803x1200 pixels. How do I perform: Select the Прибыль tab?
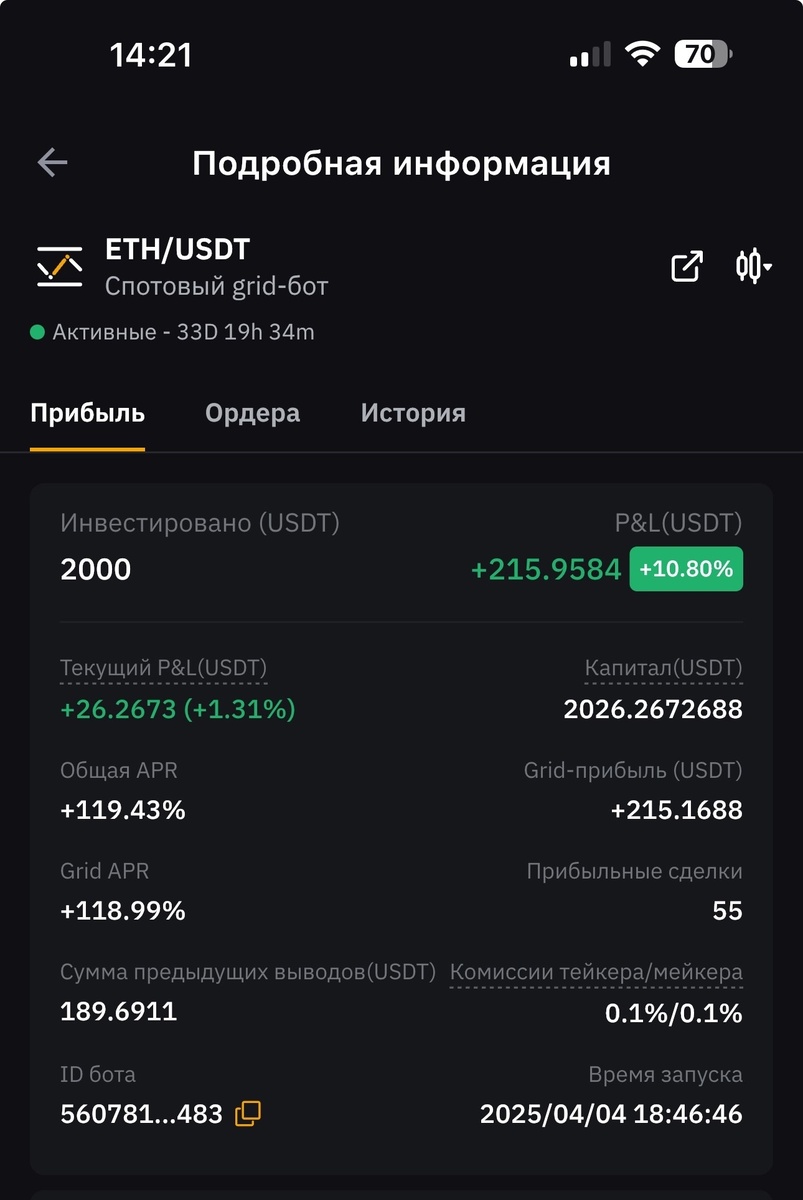[x=87, y=413]
